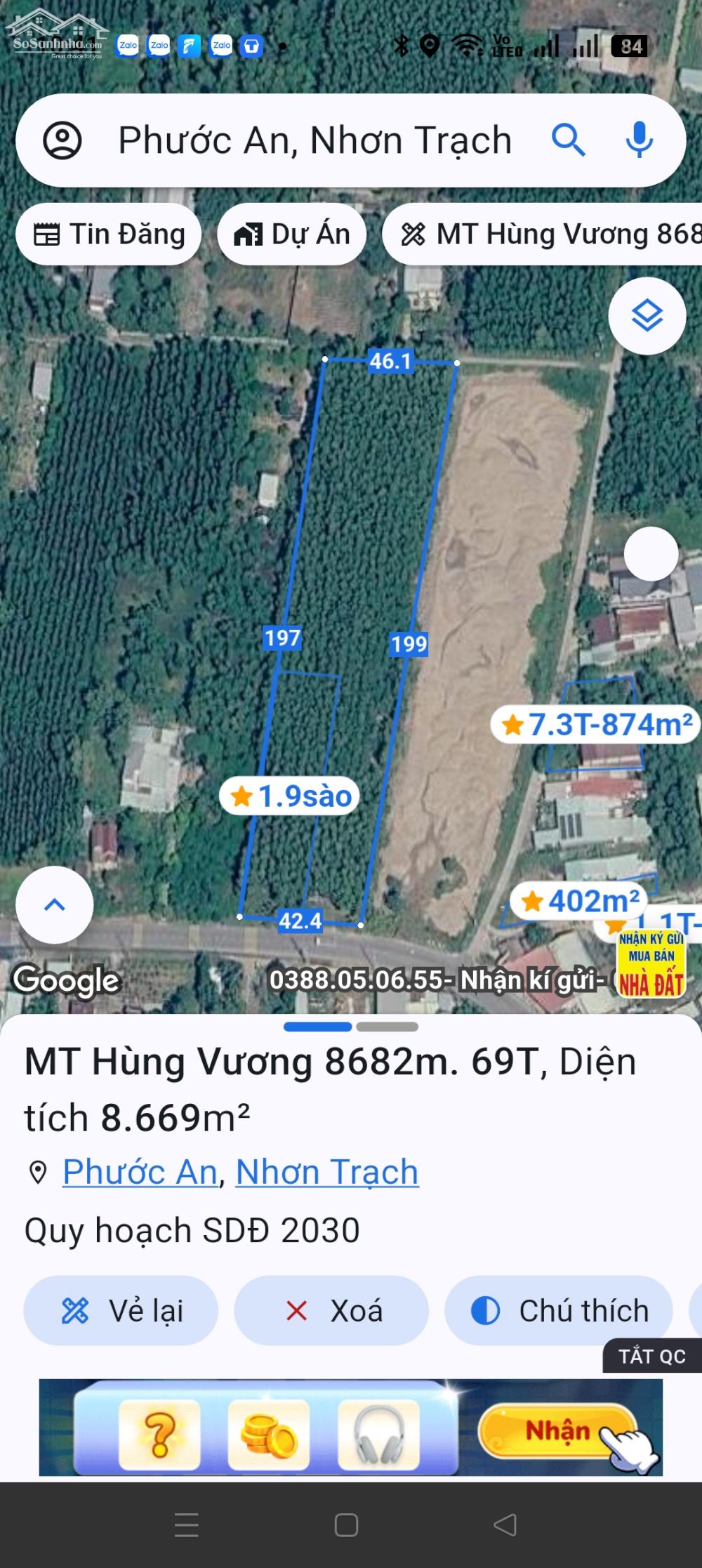Viewport: 702px width, 1568px height.
Task: Click the location pin icon beside Phước An
Action: [x=39, y=1171]
